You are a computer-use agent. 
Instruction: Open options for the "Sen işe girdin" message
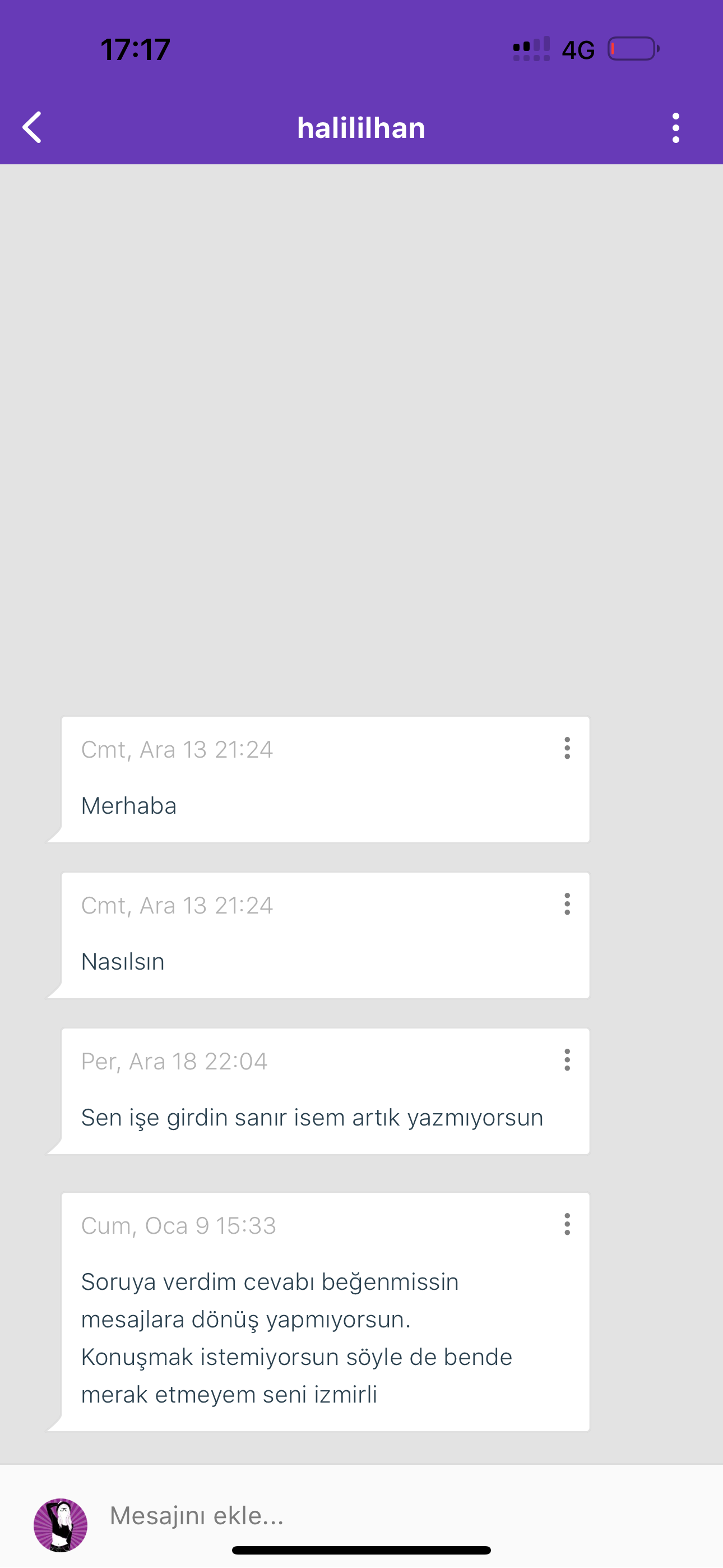tap(567, 1060)
